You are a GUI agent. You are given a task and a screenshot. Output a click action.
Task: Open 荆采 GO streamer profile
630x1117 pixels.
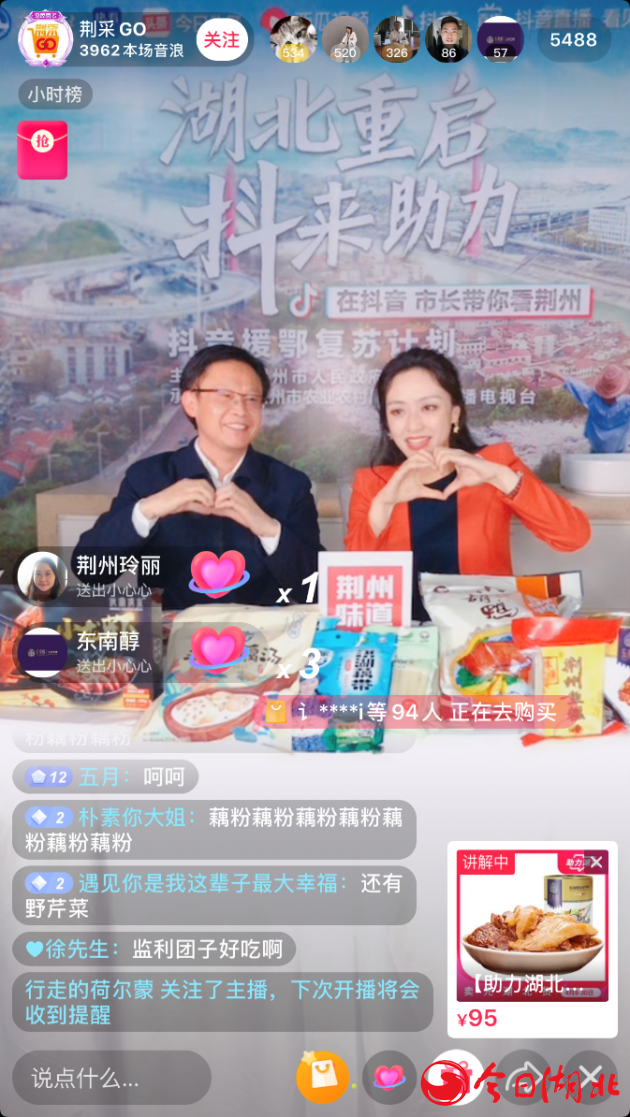click(x=43, y=39)
